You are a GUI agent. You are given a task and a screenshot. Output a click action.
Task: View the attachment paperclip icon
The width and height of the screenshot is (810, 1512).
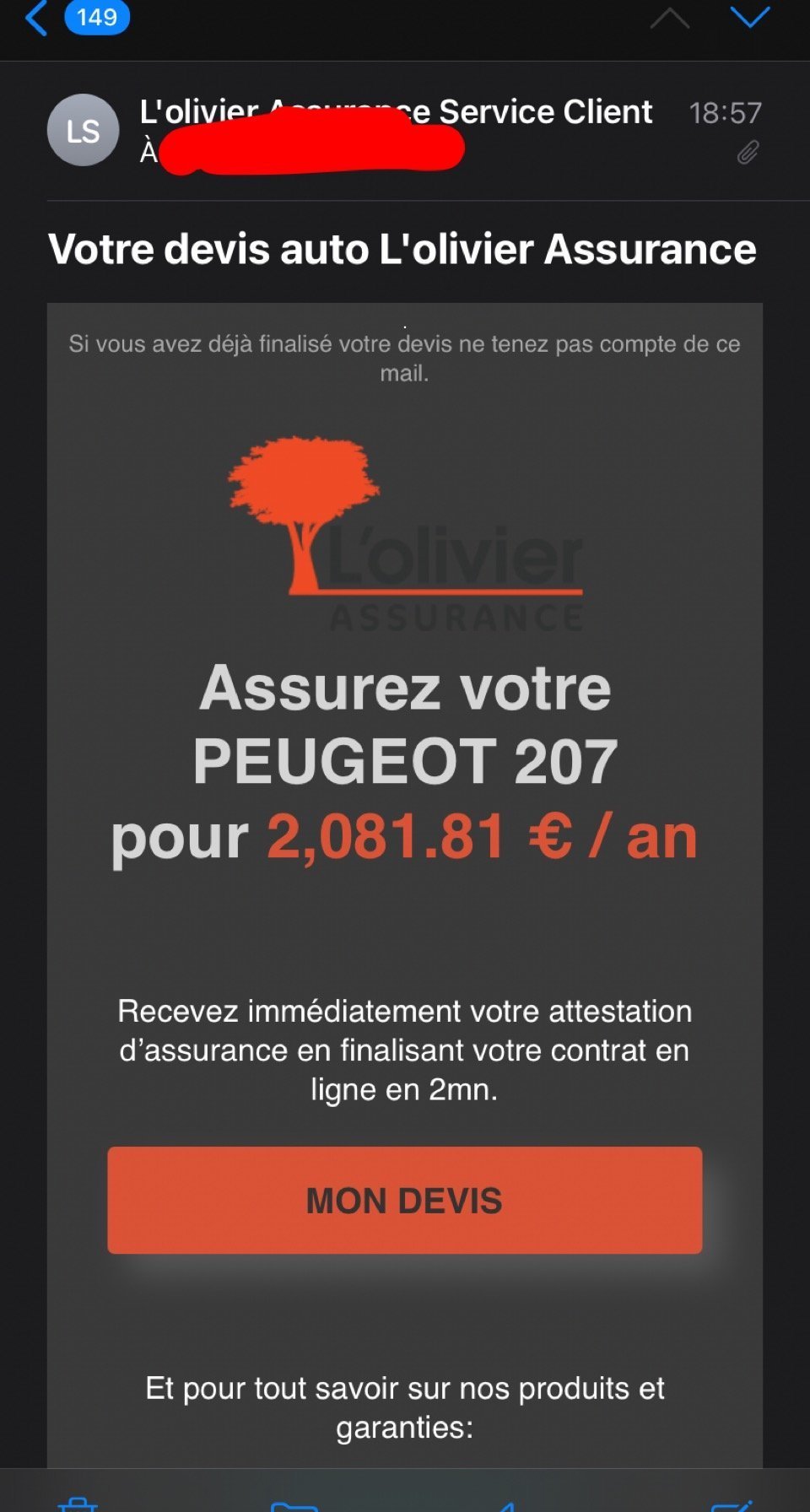pyautogui.click(x=748, y=153)
